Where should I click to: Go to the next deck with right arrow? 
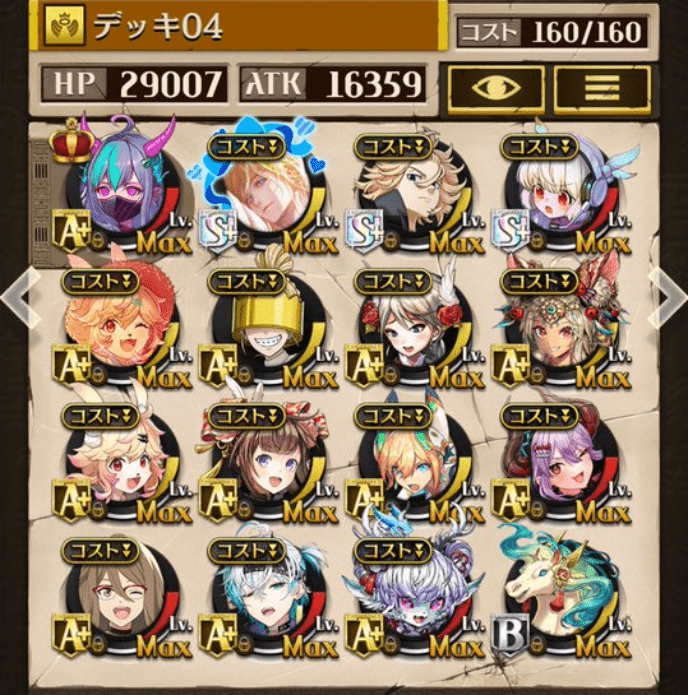[666, 297]
